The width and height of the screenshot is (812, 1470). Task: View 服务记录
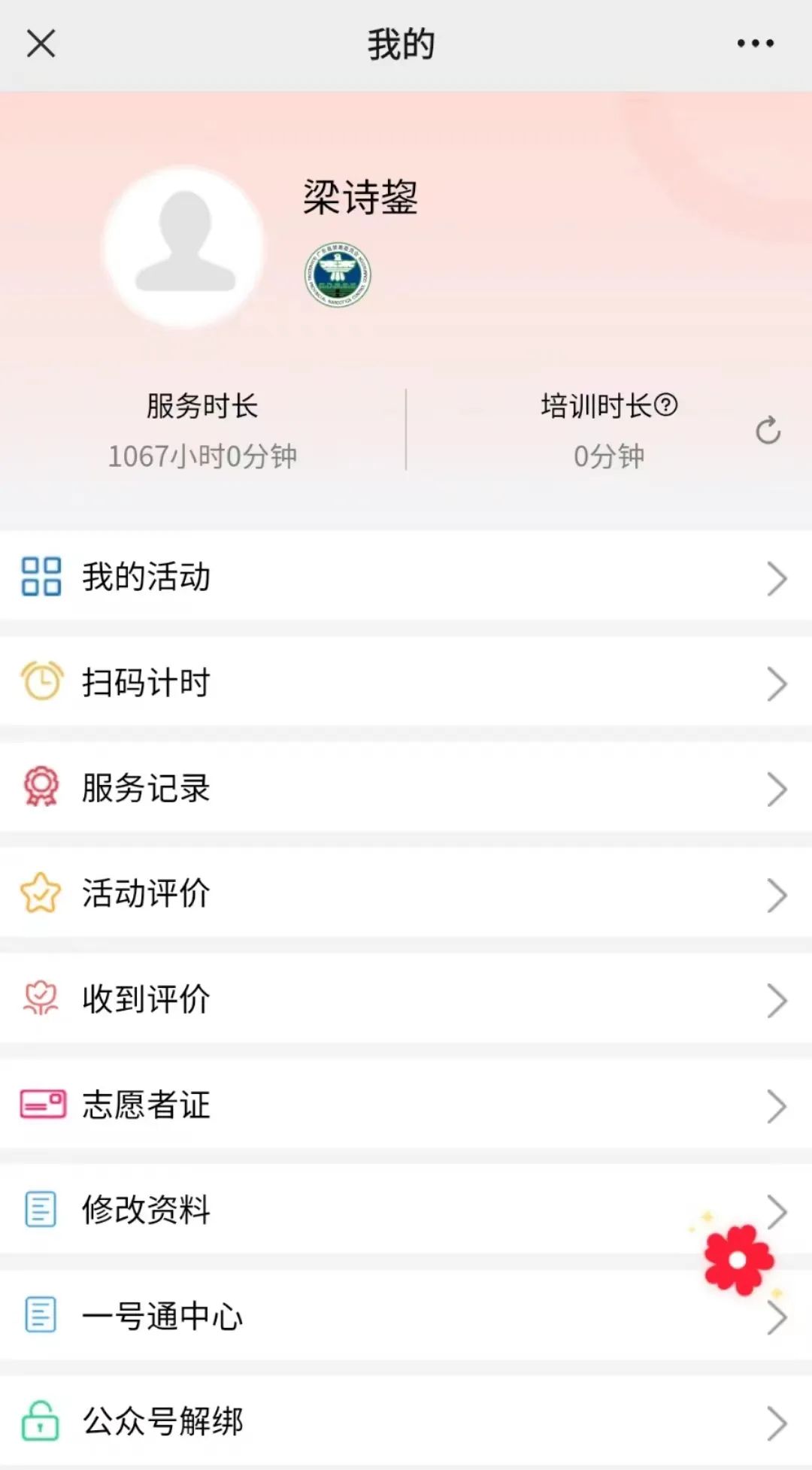[406, 788]
